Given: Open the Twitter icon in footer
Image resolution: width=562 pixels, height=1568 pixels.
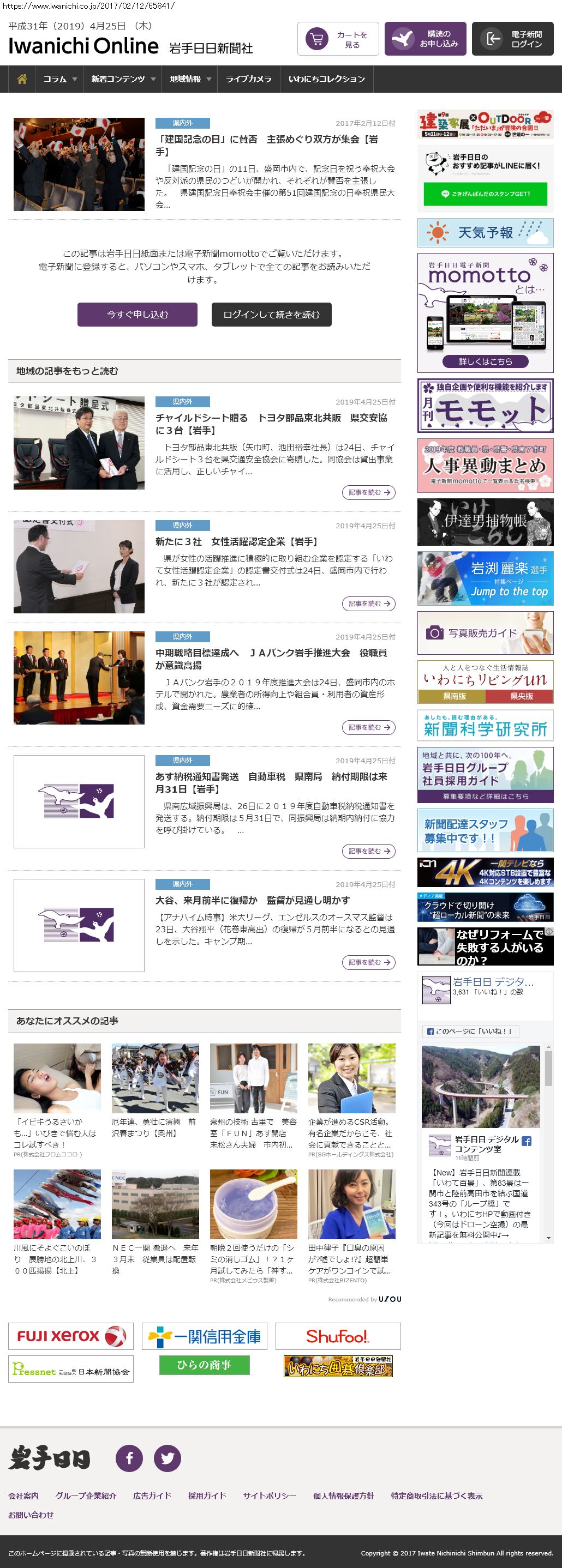Looking at the screenshot, I should coord(167,1458).
